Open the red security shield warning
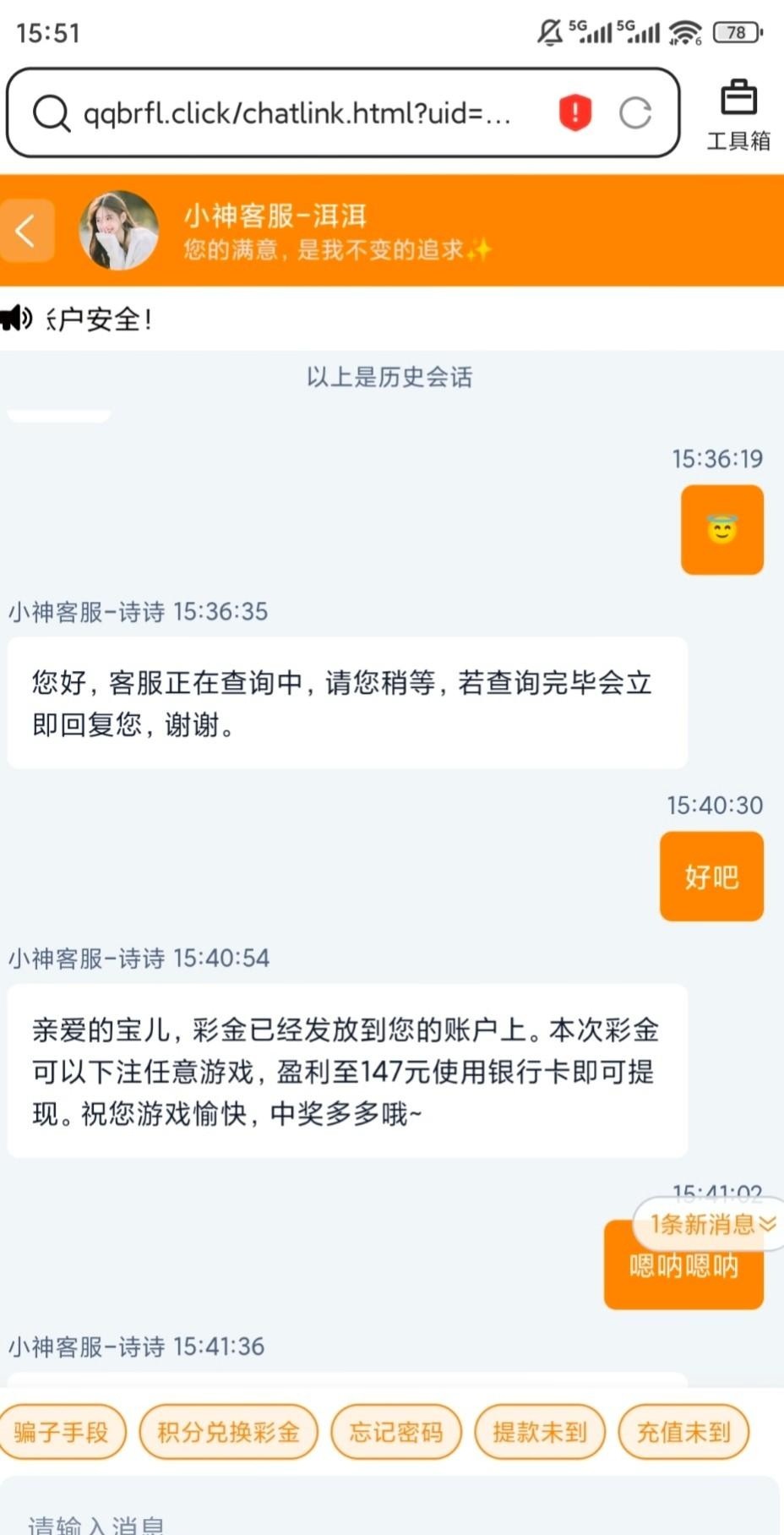This screenshot has height=1535, width=784. pyautogui.click(x=575, y=112)
